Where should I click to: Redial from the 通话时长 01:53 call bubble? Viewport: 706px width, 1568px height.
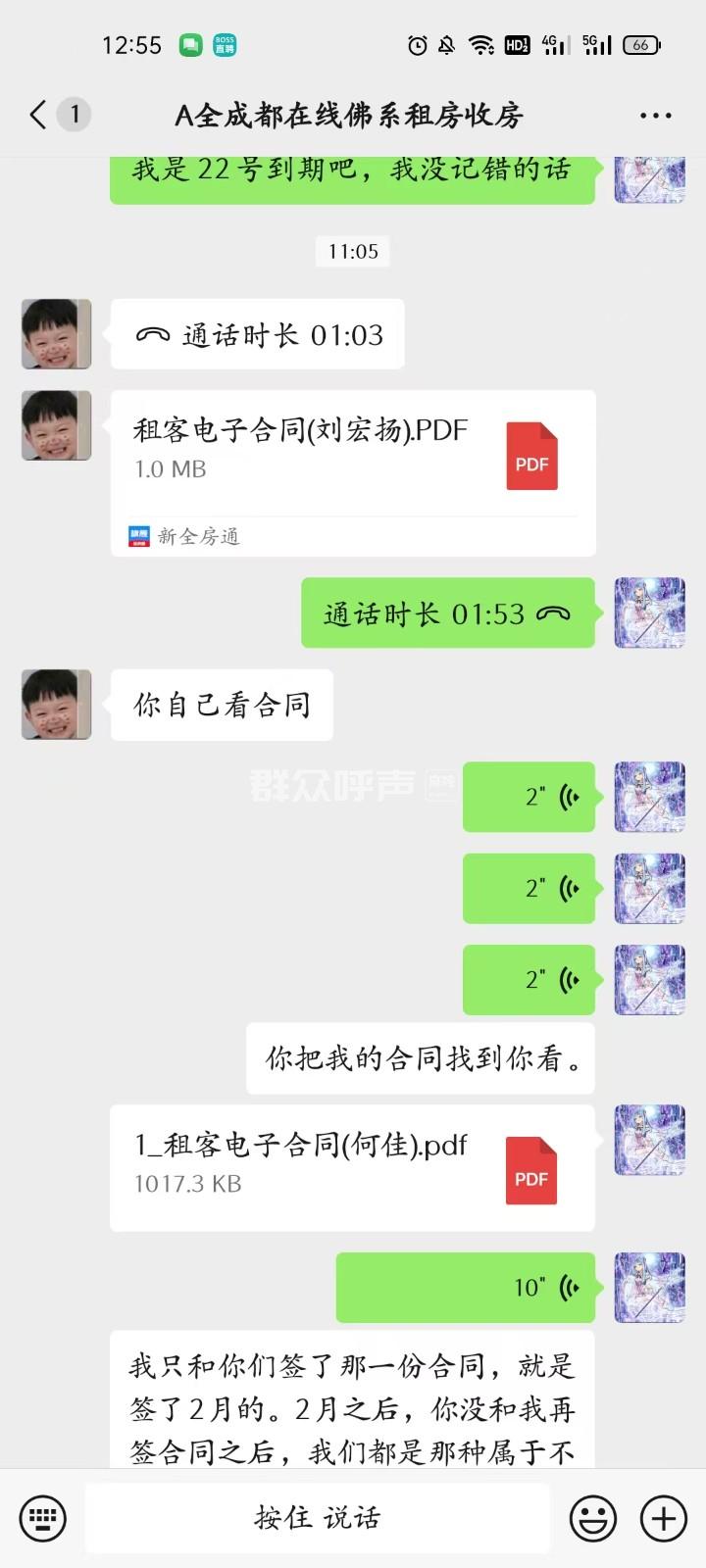point(447,613)
